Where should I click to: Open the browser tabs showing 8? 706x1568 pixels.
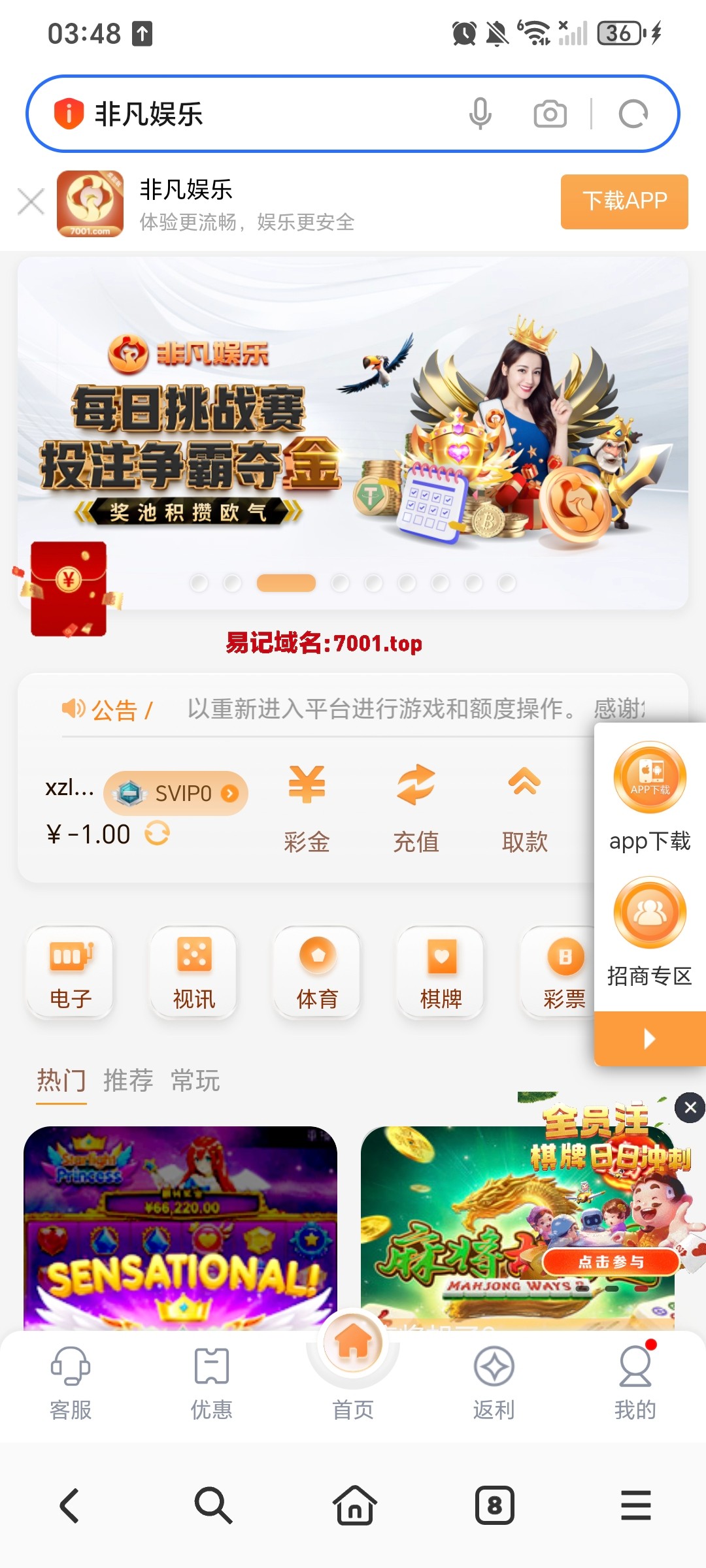[494, 1505]
